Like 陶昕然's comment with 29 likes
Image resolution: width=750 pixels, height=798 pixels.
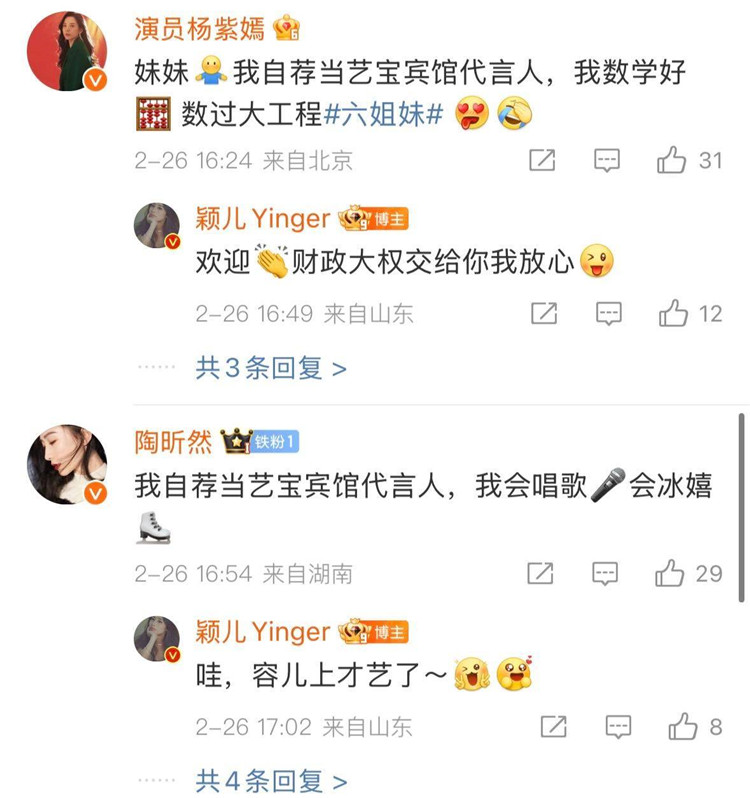coord(671,572)
